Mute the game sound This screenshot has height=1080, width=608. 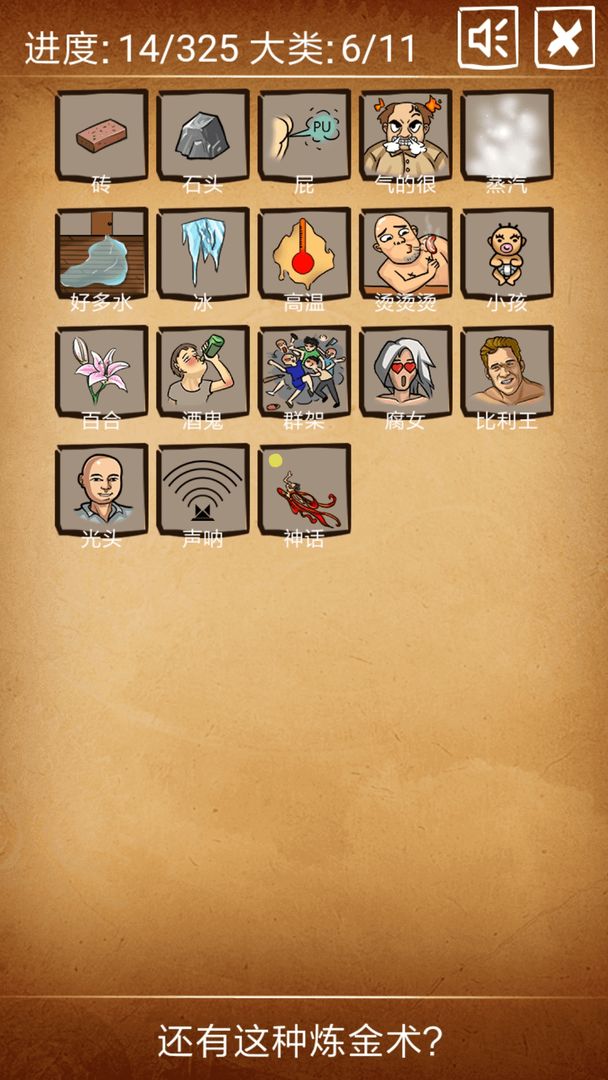pos(488,38)
